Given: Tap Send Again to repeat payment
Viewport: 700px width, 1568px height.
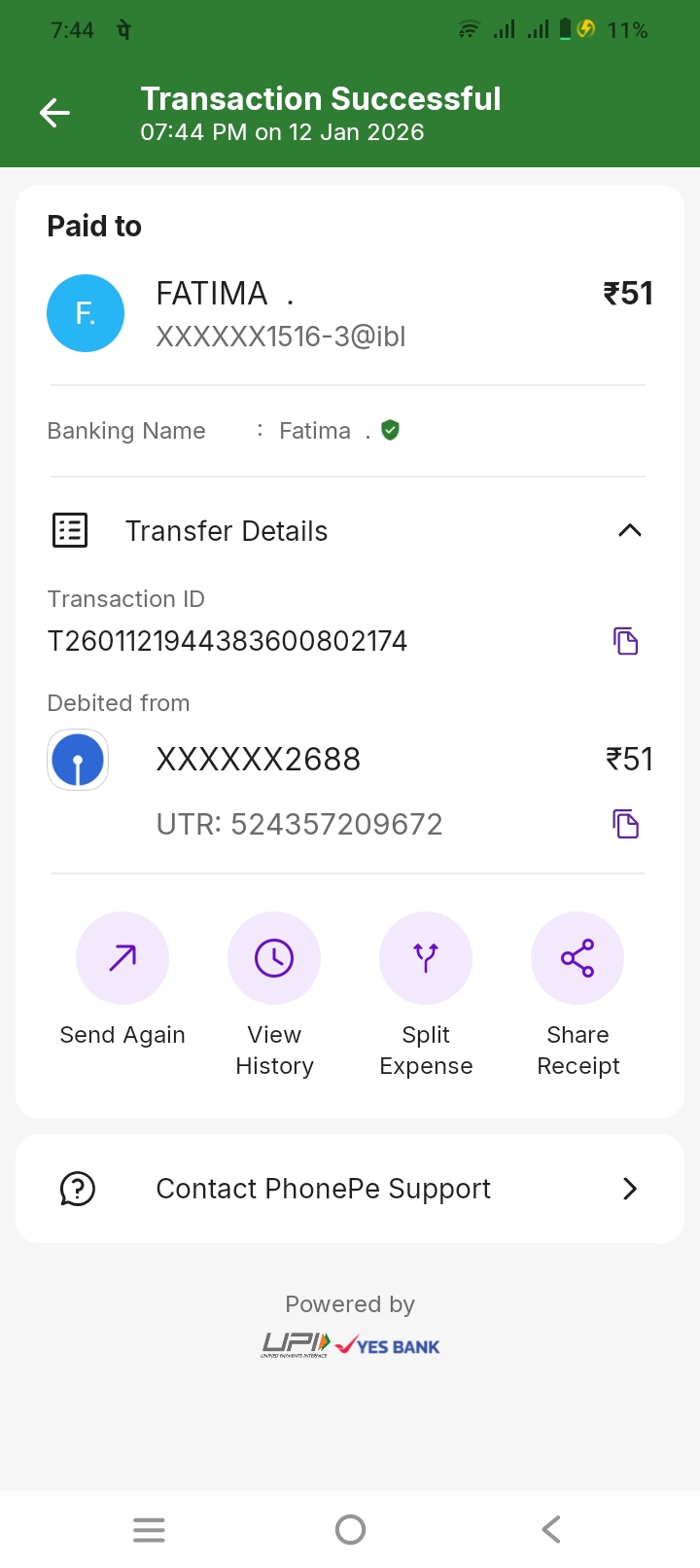Looking at the screenshot, I should 122,958.
